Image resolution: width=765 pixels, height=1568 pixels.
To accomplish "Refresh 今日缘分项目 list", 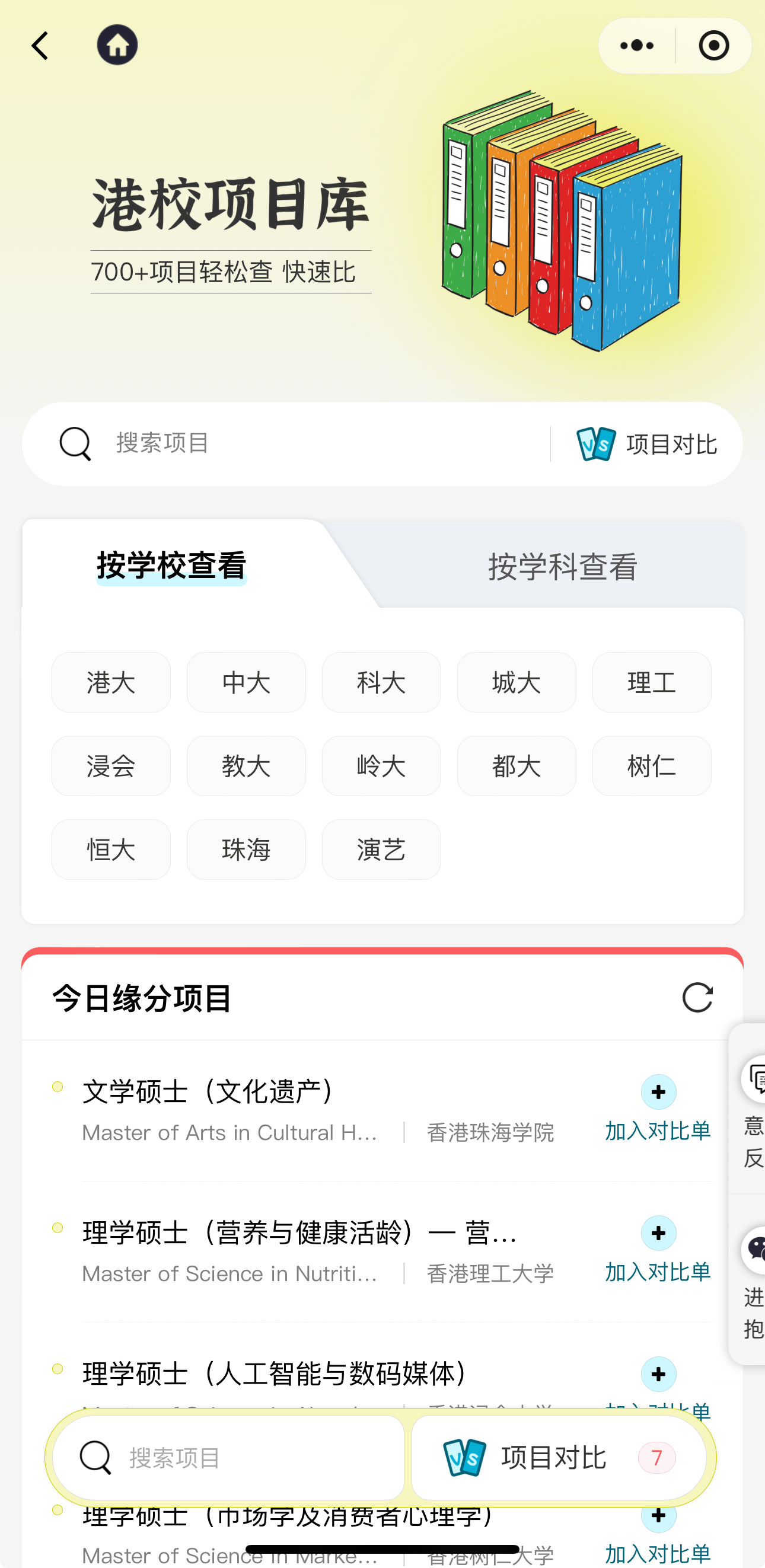I will pos(697,997).
